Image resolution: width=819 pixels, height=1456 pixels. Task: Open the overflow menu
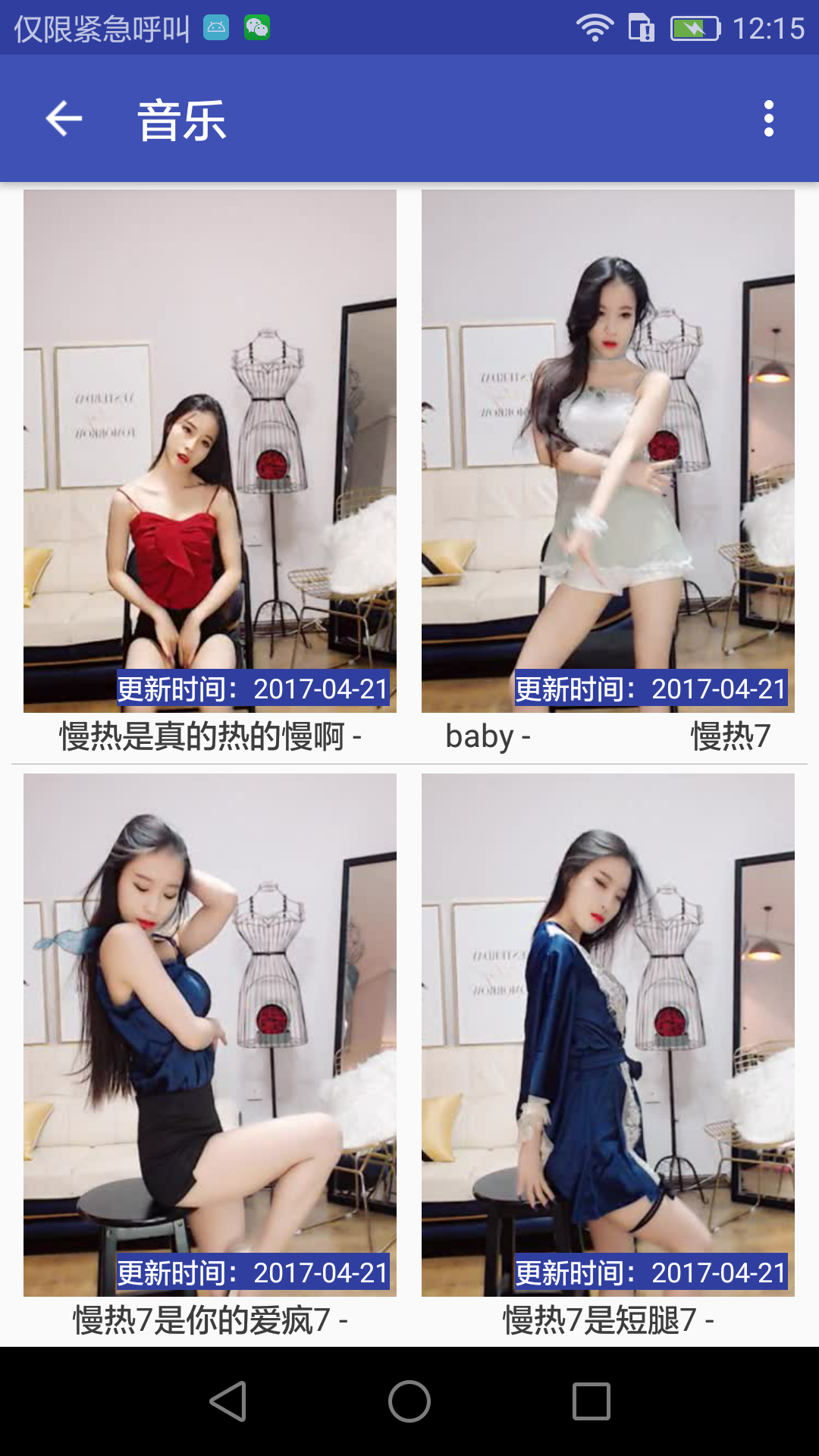(x=769, y=119)
